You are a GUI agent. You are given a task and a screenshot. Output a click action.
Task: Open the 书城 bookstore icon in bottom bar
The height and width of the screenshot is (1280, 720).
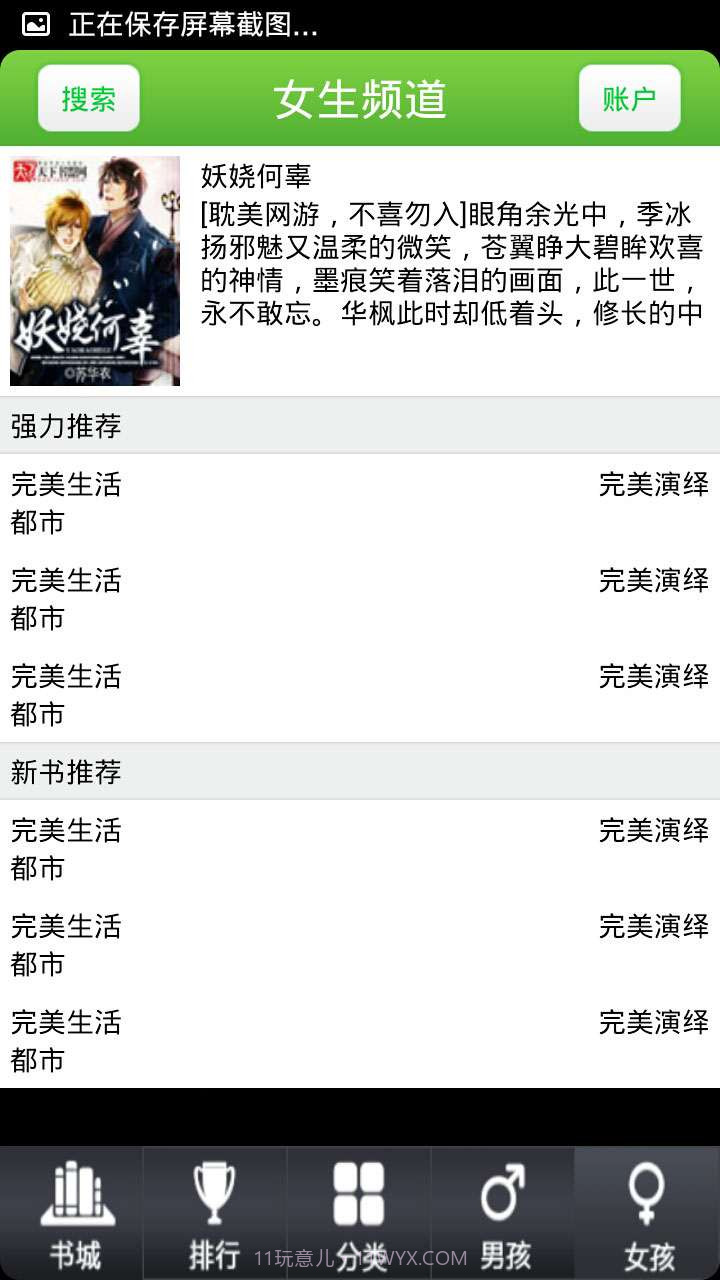pyautogui.click(x=70, y=1208)
